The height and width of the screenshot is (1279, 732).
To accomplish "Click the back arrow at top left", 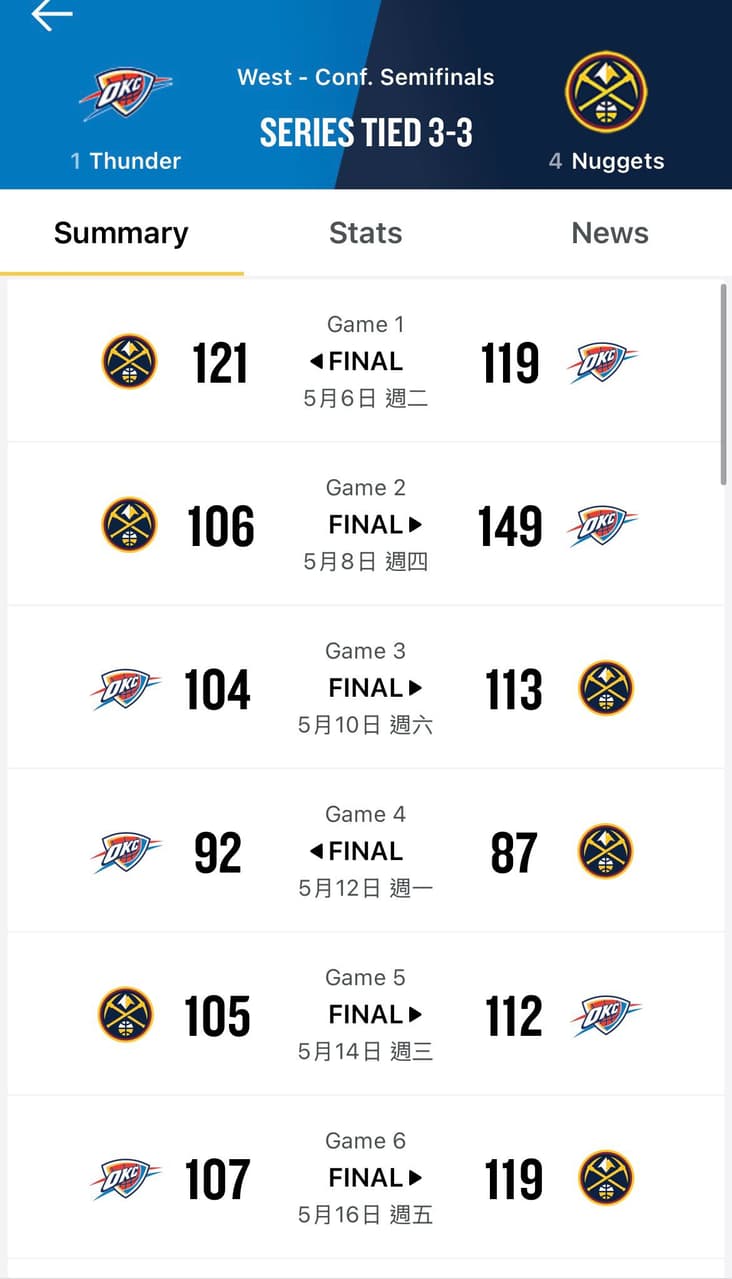I will tap(50, 16).
